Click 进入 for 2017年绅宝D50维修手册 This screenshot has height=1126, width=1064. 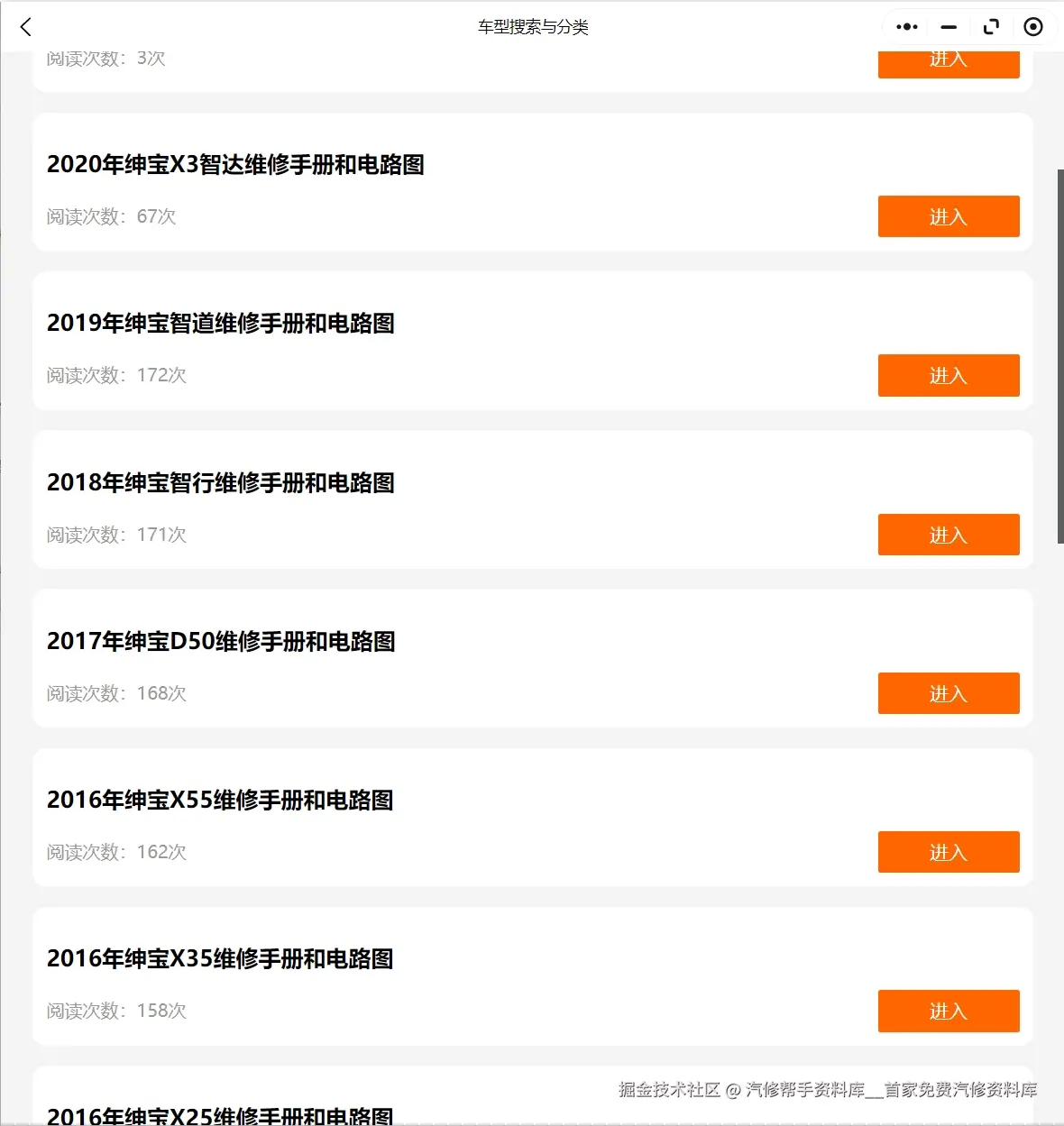click(x=948, y=693)
